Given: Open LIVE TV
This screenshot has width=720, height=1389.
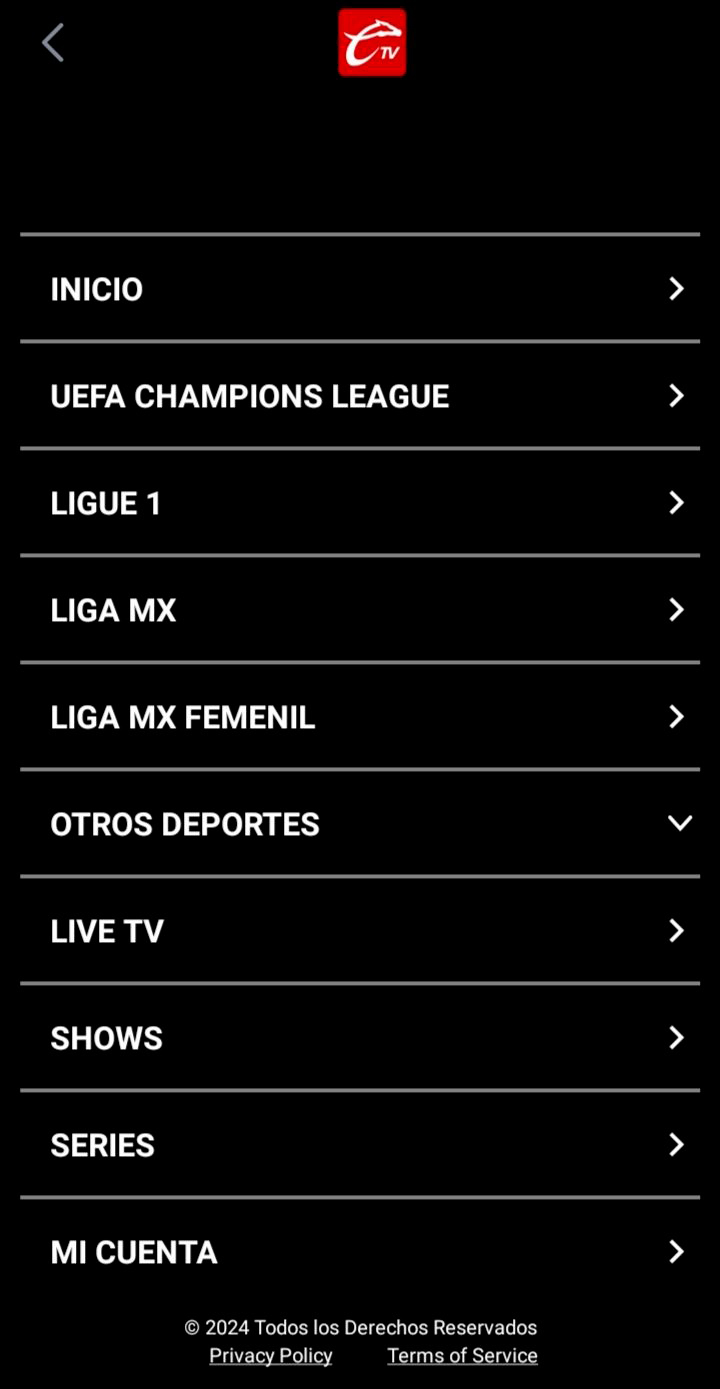Looking at the screenshot, I should [x=360, y=931].
